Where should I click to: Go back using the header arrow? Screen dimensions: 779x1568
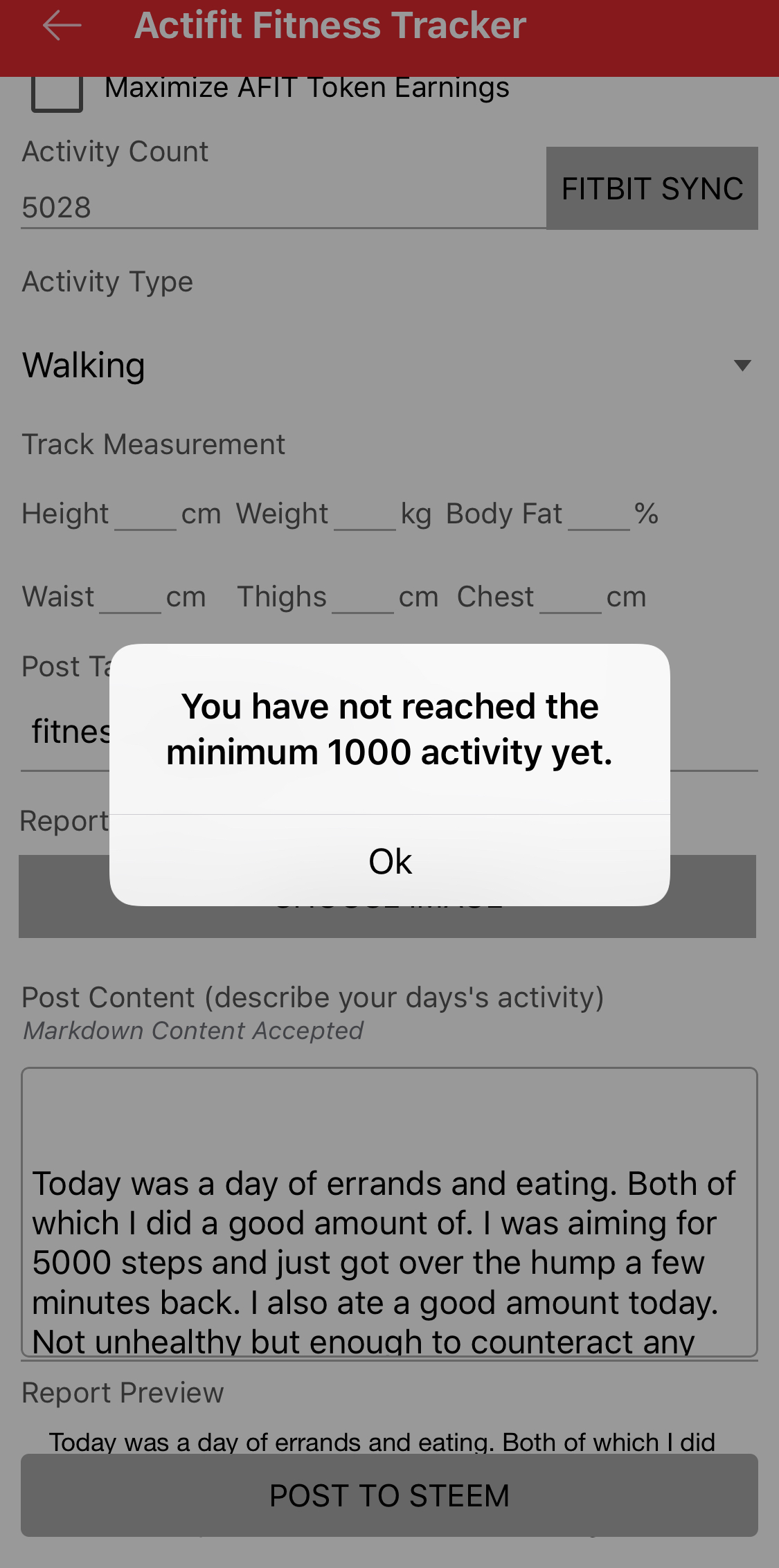[x=62, y=26]
